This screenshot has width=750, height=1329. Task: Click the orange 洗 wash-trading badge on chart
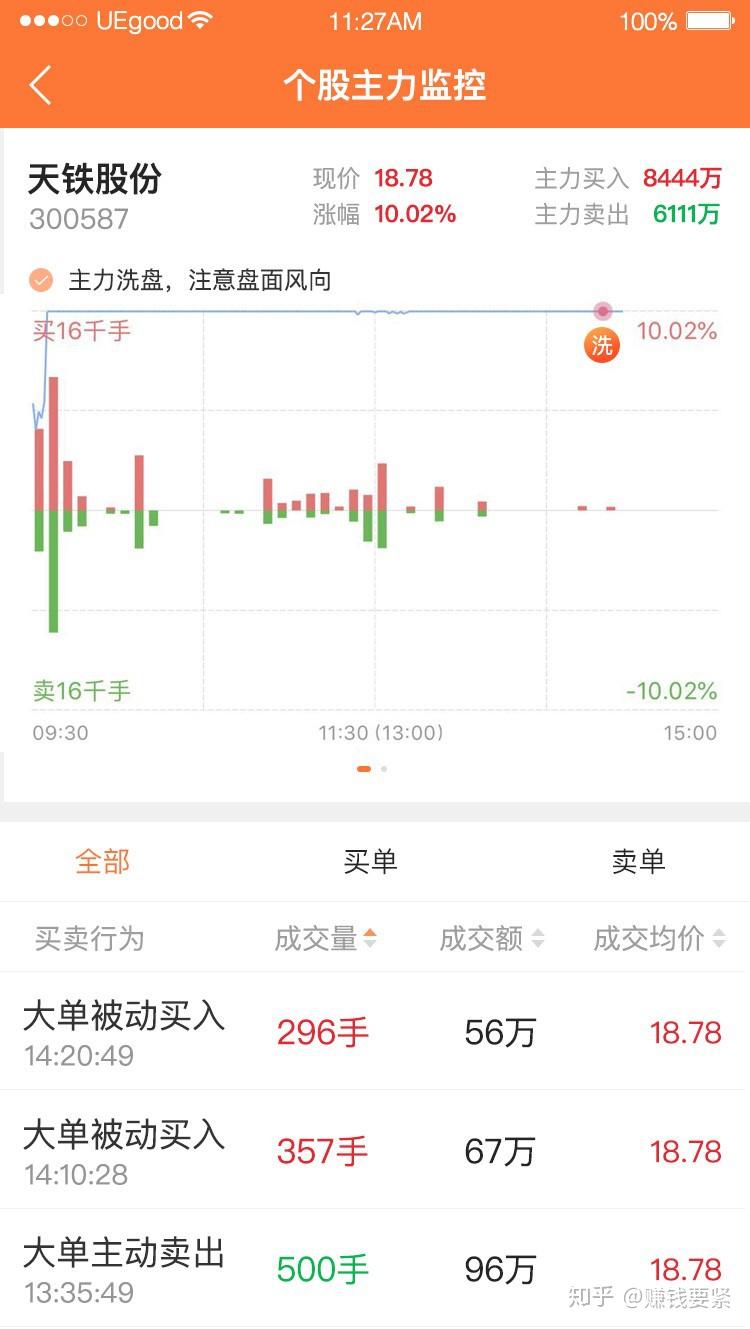click(x=601, y=345)
